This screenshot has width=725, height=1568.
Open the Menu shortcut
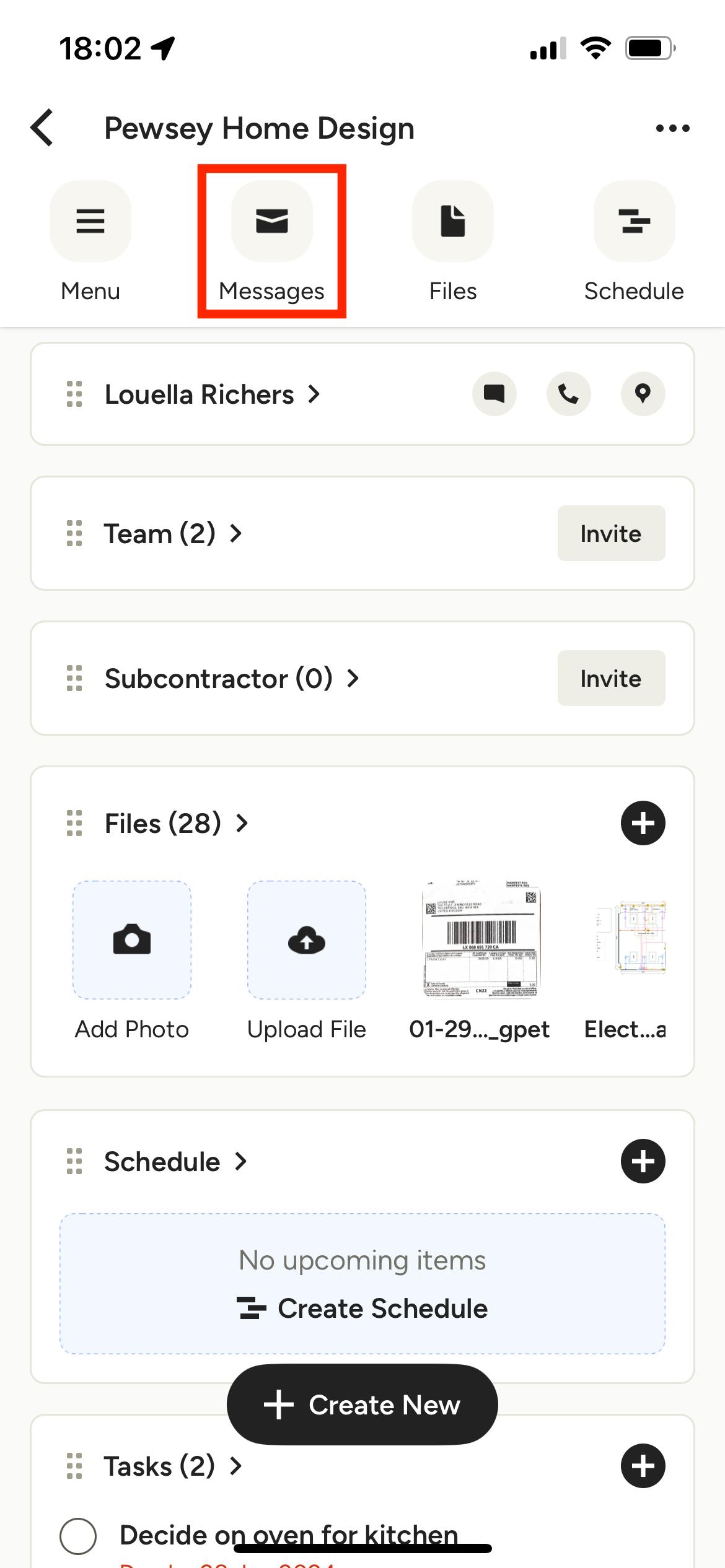coord(90,242)
